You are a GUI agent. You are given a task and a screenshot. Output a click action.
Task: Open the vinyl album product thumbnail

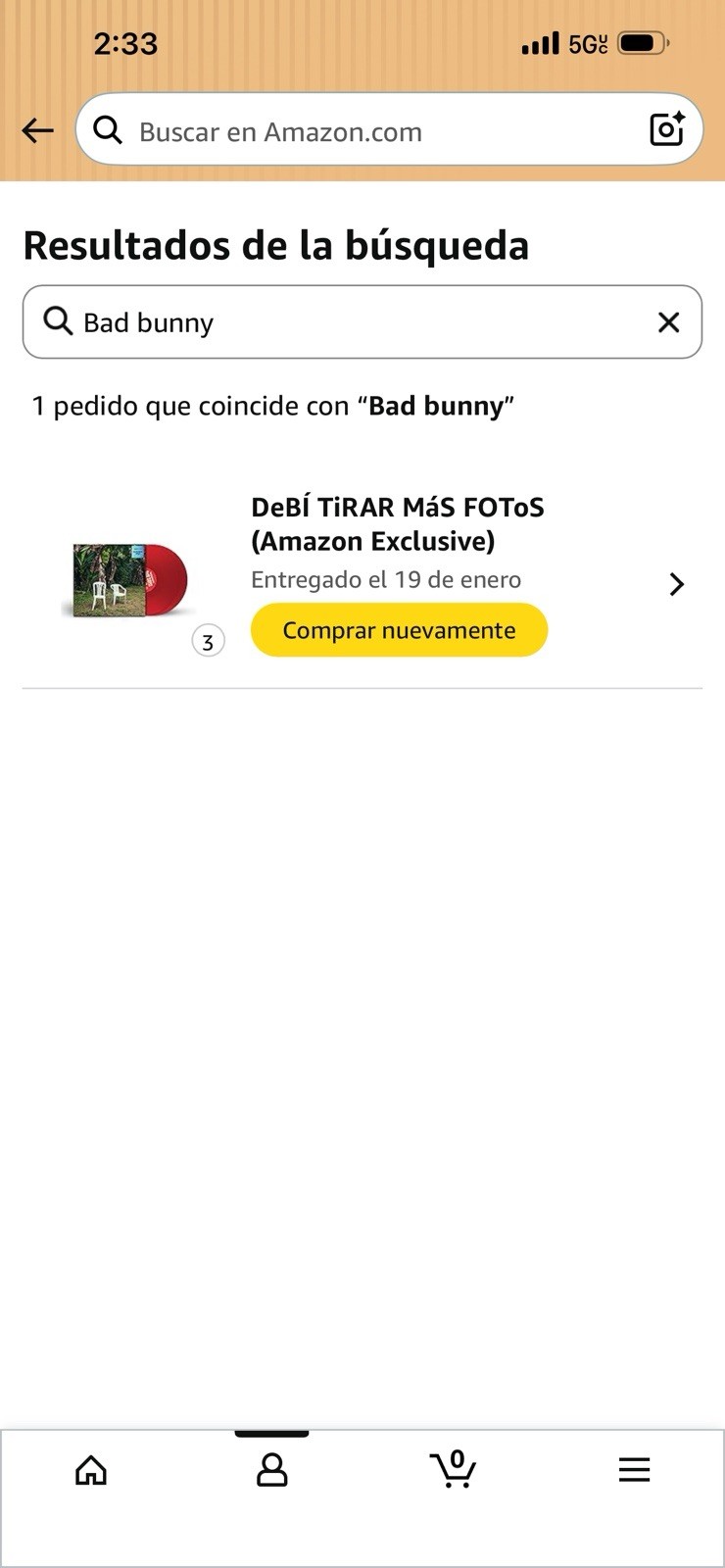click(x=129, y=580)
